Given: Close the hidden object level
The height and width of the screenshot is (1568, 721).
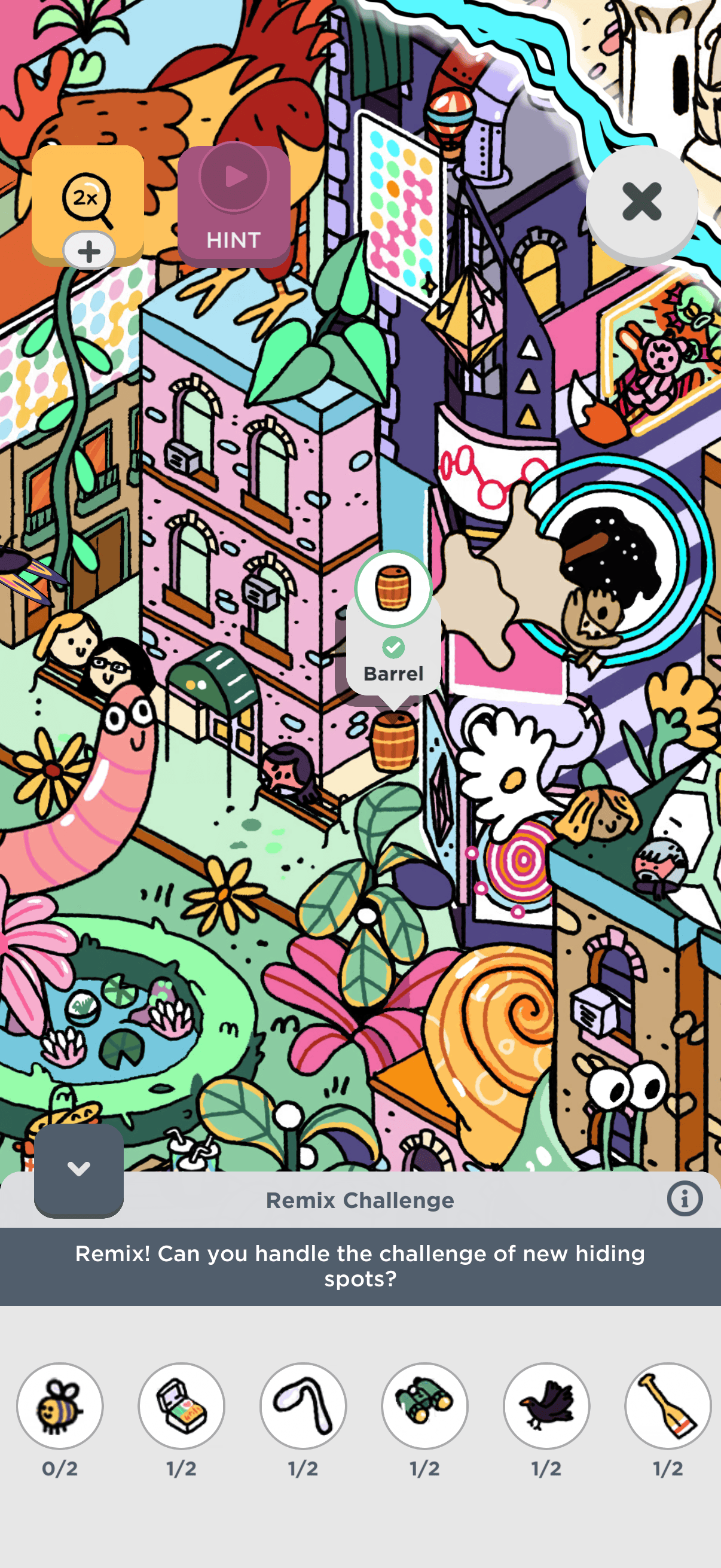Looking at the screenshot, I should (x=641, y=202).
